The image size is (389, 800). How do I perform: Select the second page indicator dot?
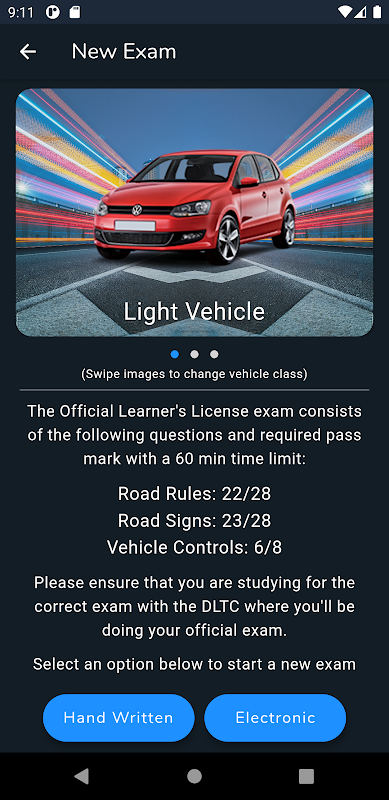tap(194, 354)
